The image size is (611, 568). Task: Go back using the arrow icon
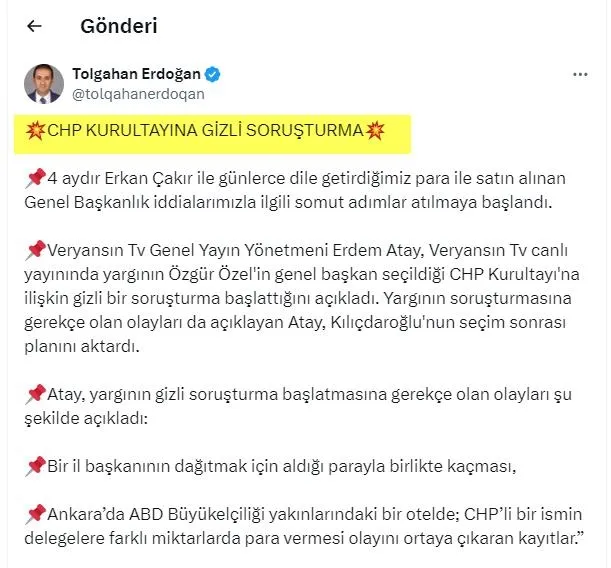tap(34, 26)
